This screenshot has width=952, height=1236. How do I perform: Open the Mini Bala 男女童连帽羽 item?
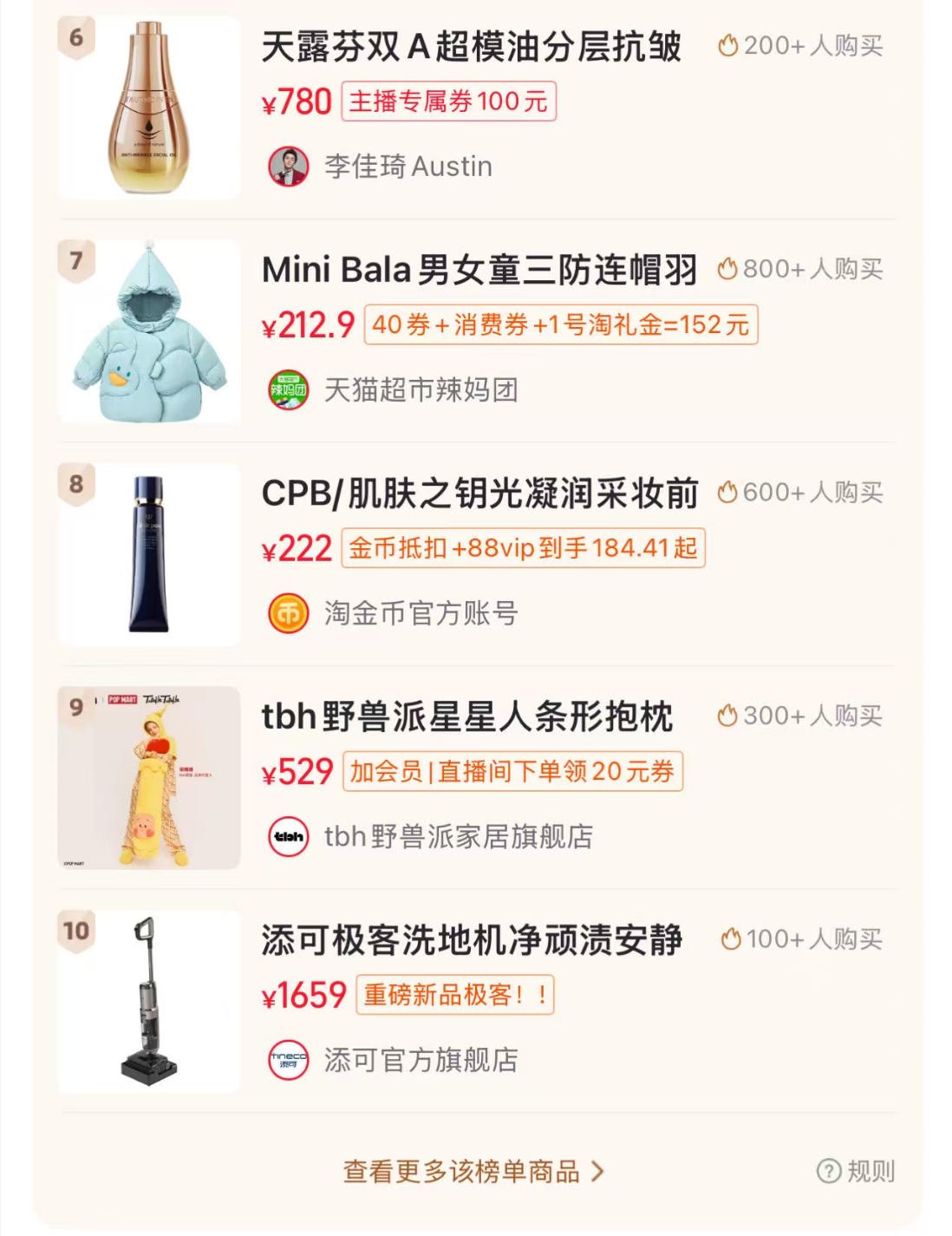click(x=479, y=270)
